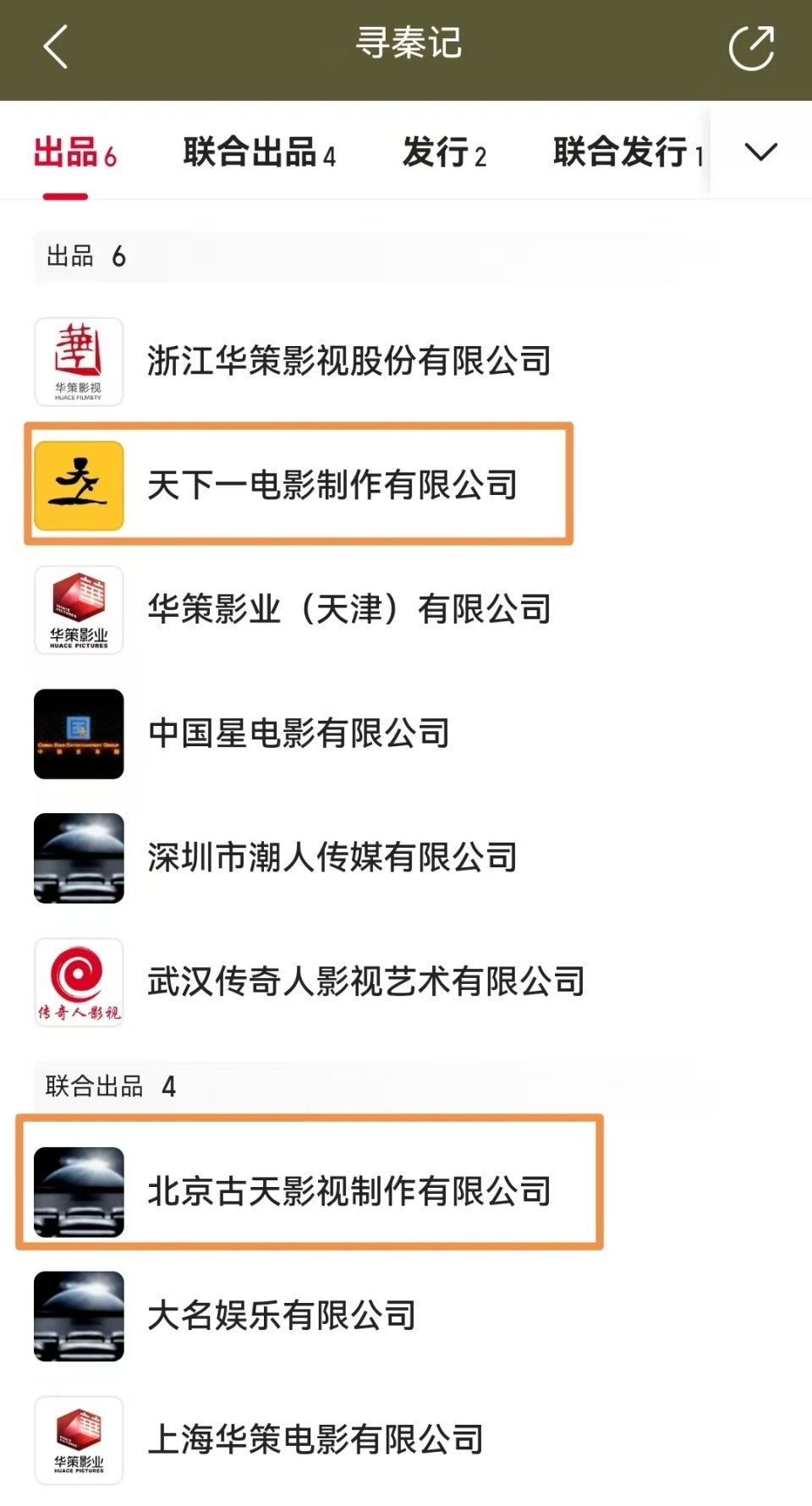
Task: Select the 华策影业 red cube logo
Action: pyautogui.click(x=78, y=610)
